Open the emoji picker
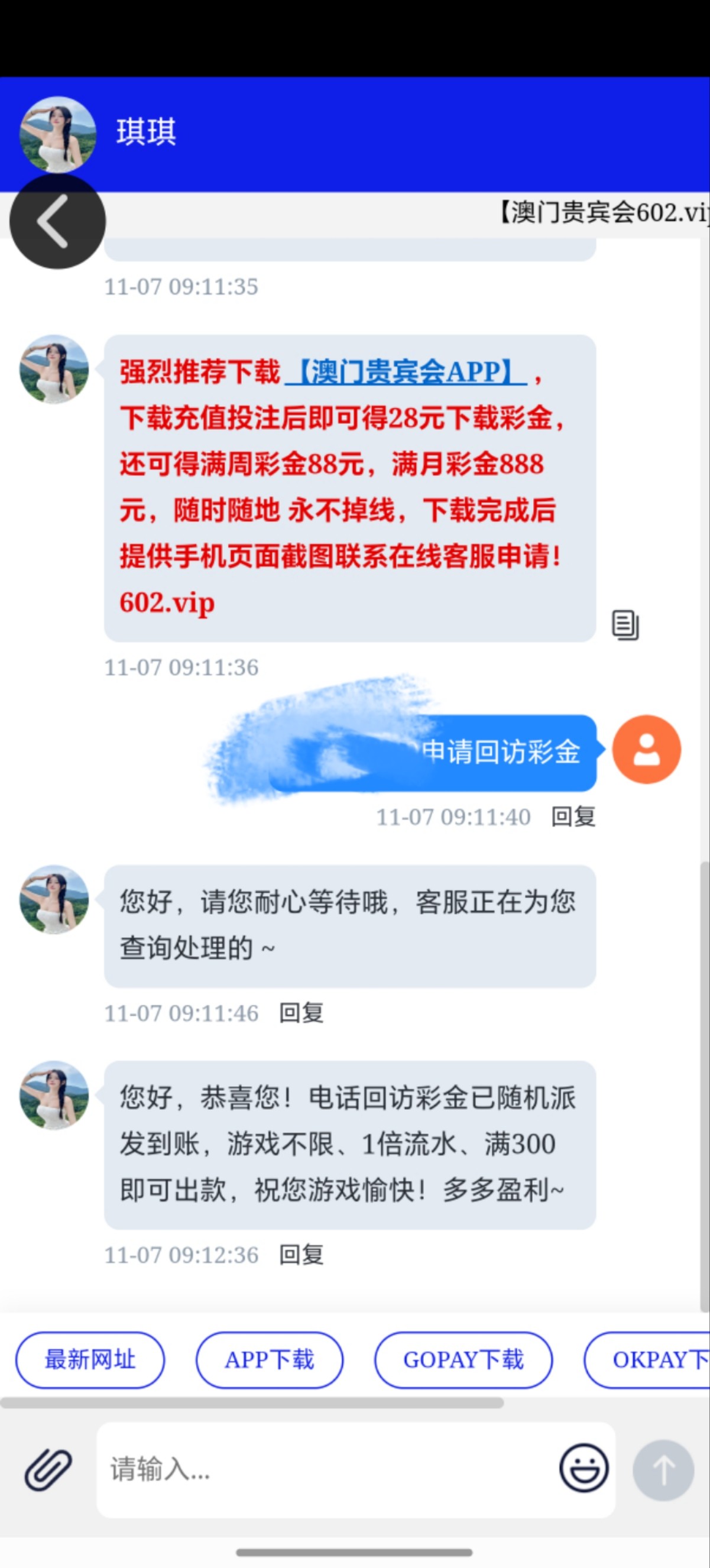The height and width of the screenshot is (1568, 710). coord(583,1469)
